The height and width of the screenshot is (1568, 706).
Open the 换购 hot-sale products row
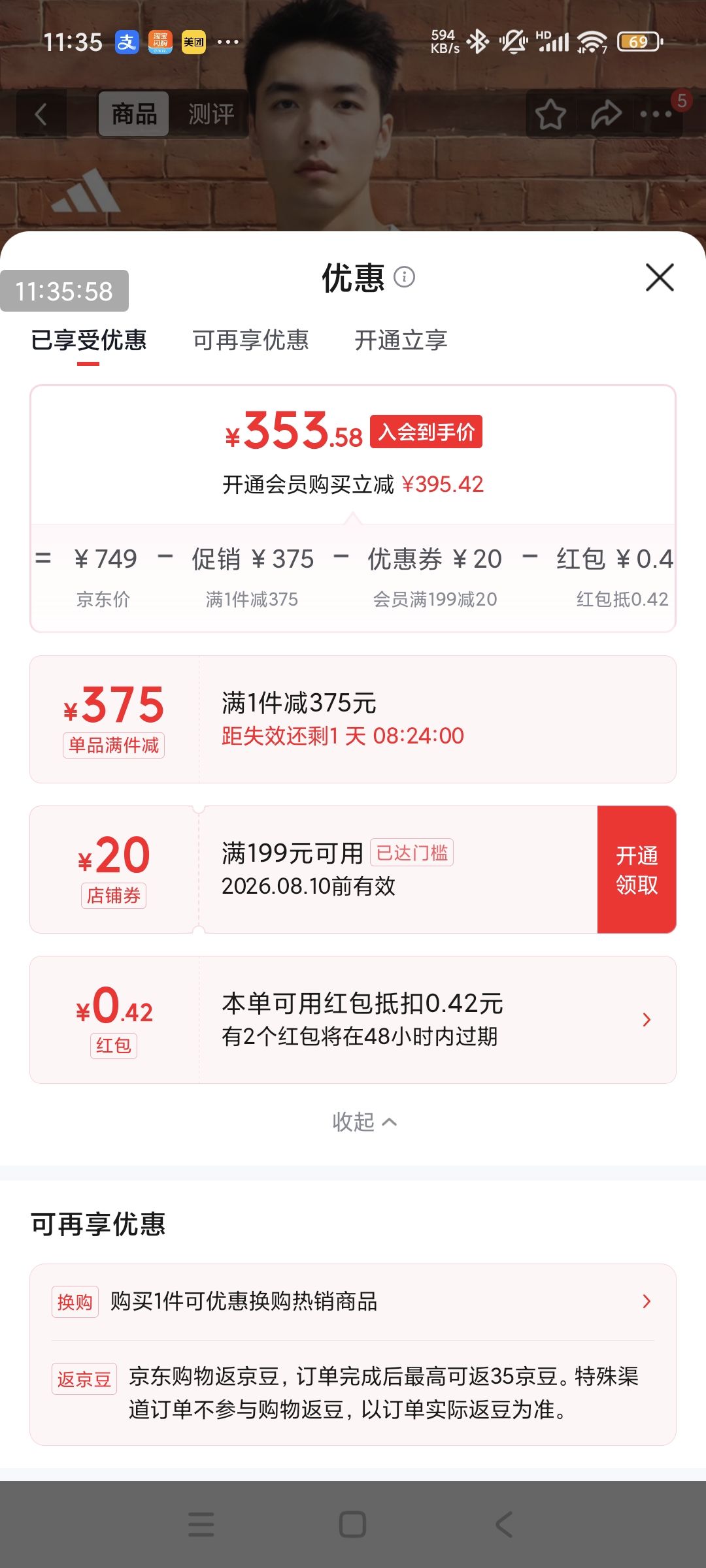353,1301
